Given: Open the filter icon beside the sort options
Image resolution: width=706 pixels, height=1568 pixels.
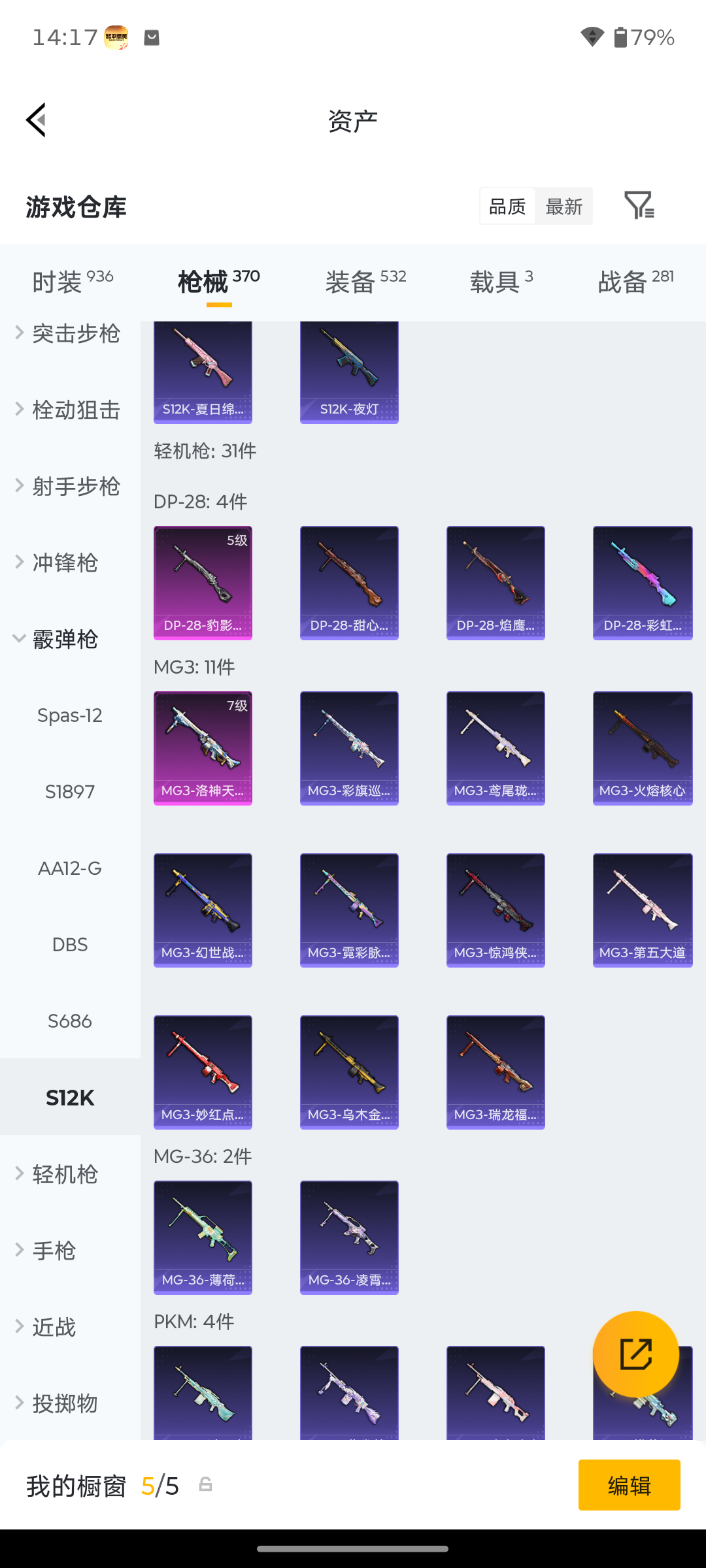Looking at the screenshot, I should 639,206.
